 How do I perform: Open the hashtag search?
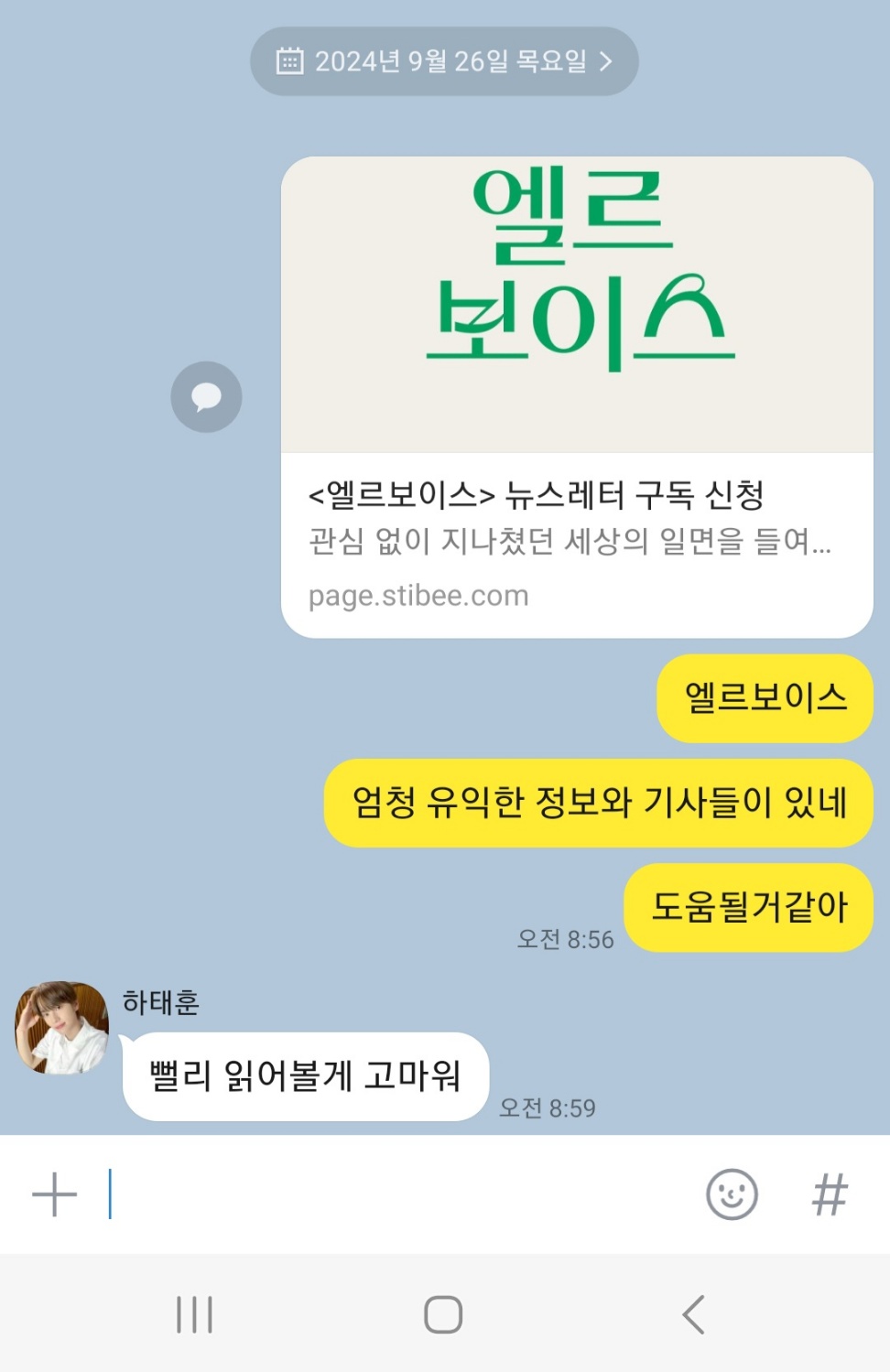click(x=830, y=1194)
